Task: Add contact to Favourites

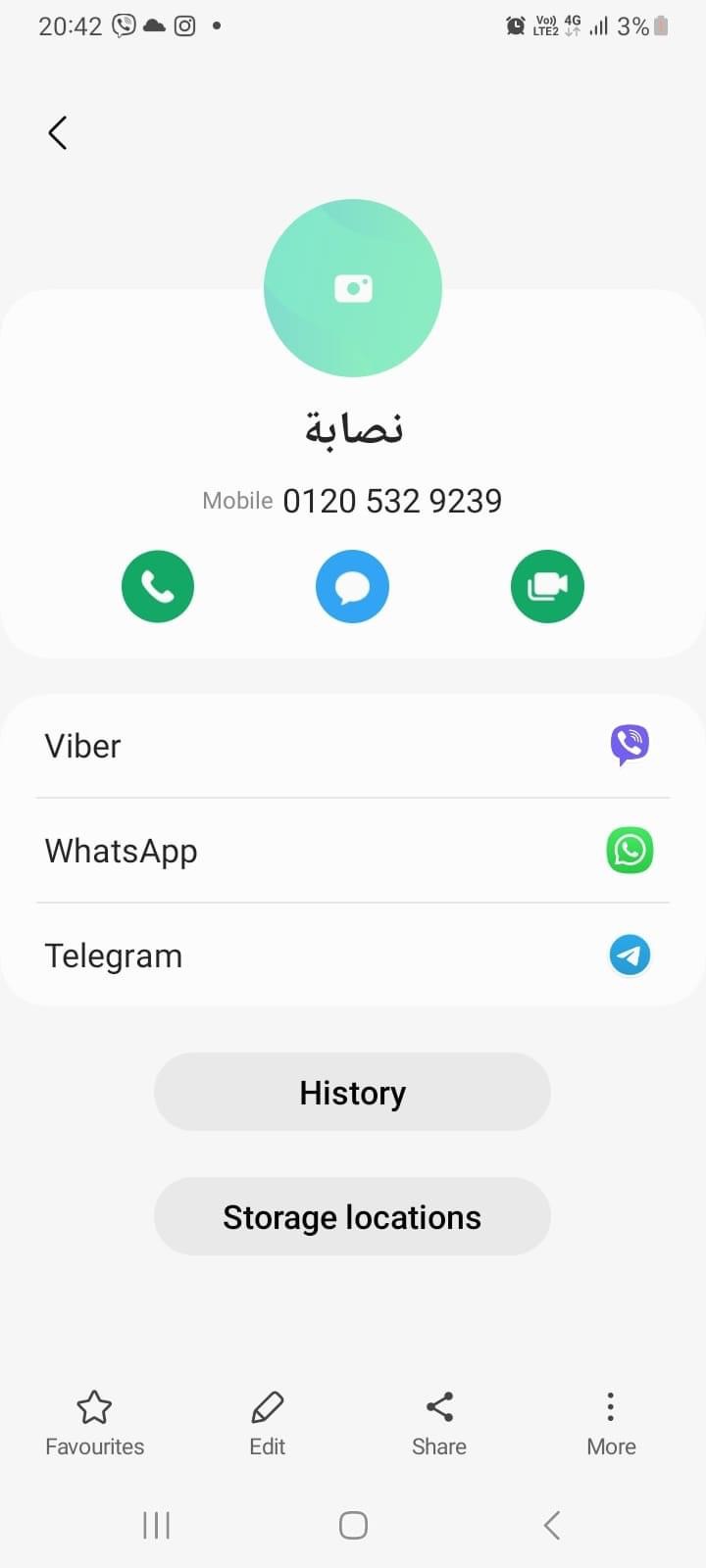Action: [94, 1423]
